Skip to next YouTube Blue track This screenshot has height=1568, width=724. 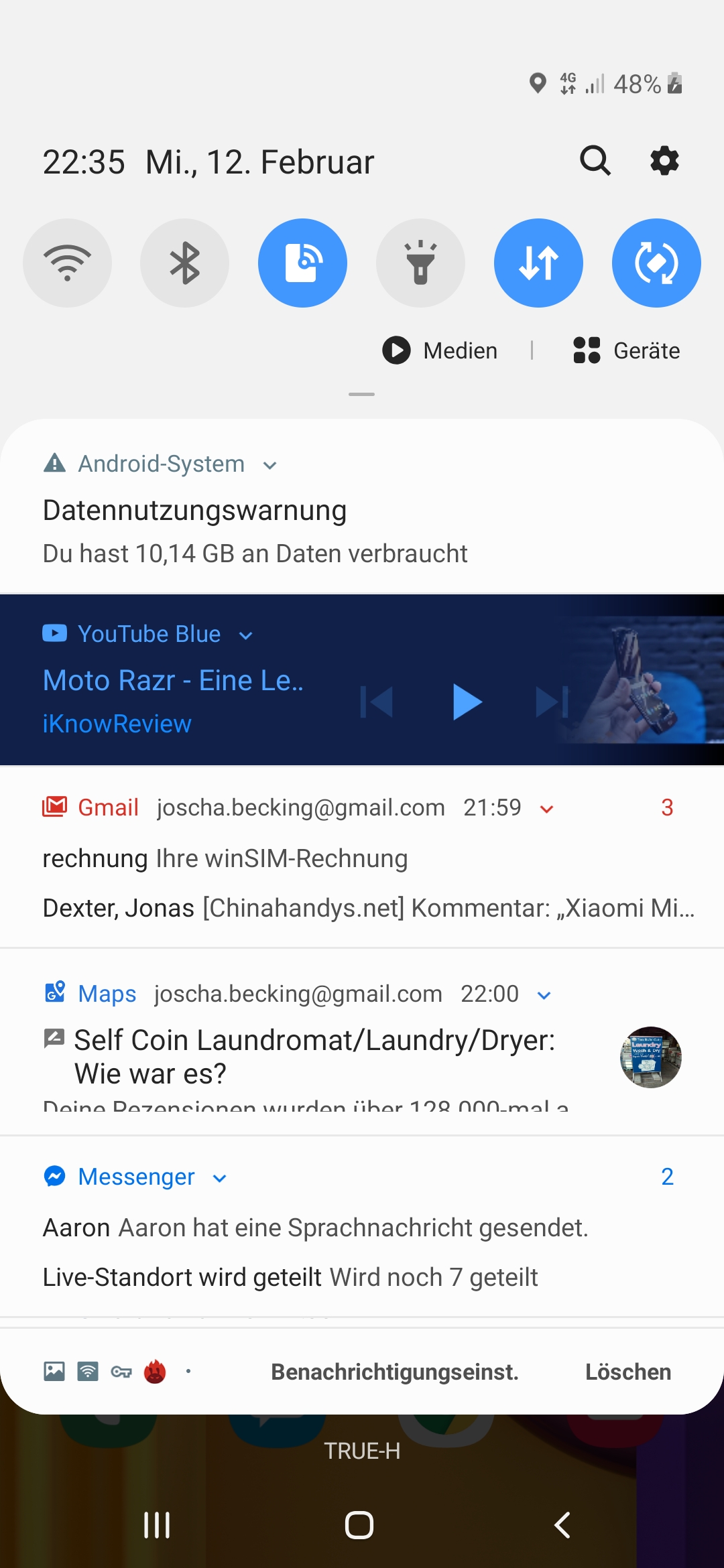click(552, 702)
